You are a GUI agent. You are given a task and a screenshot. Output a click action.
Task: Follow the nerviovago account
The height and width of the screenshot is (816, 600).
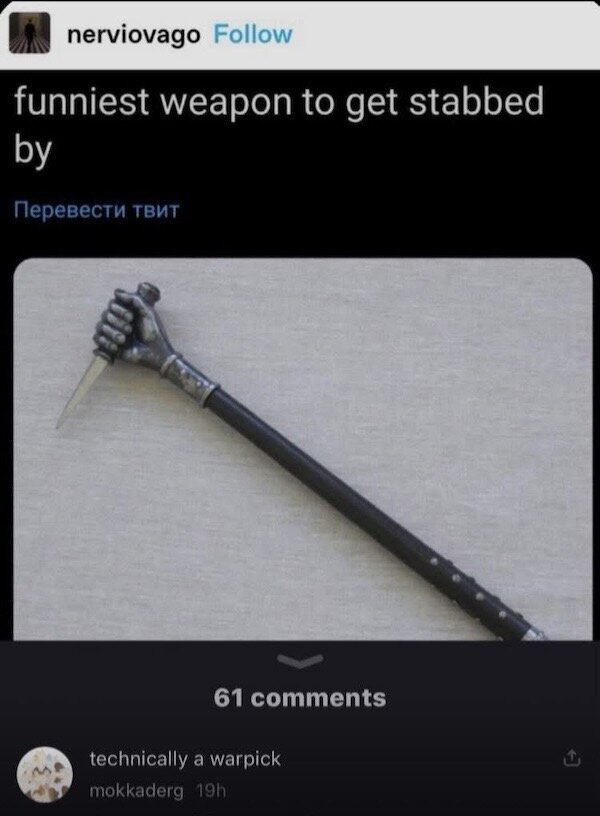[253, 34]
